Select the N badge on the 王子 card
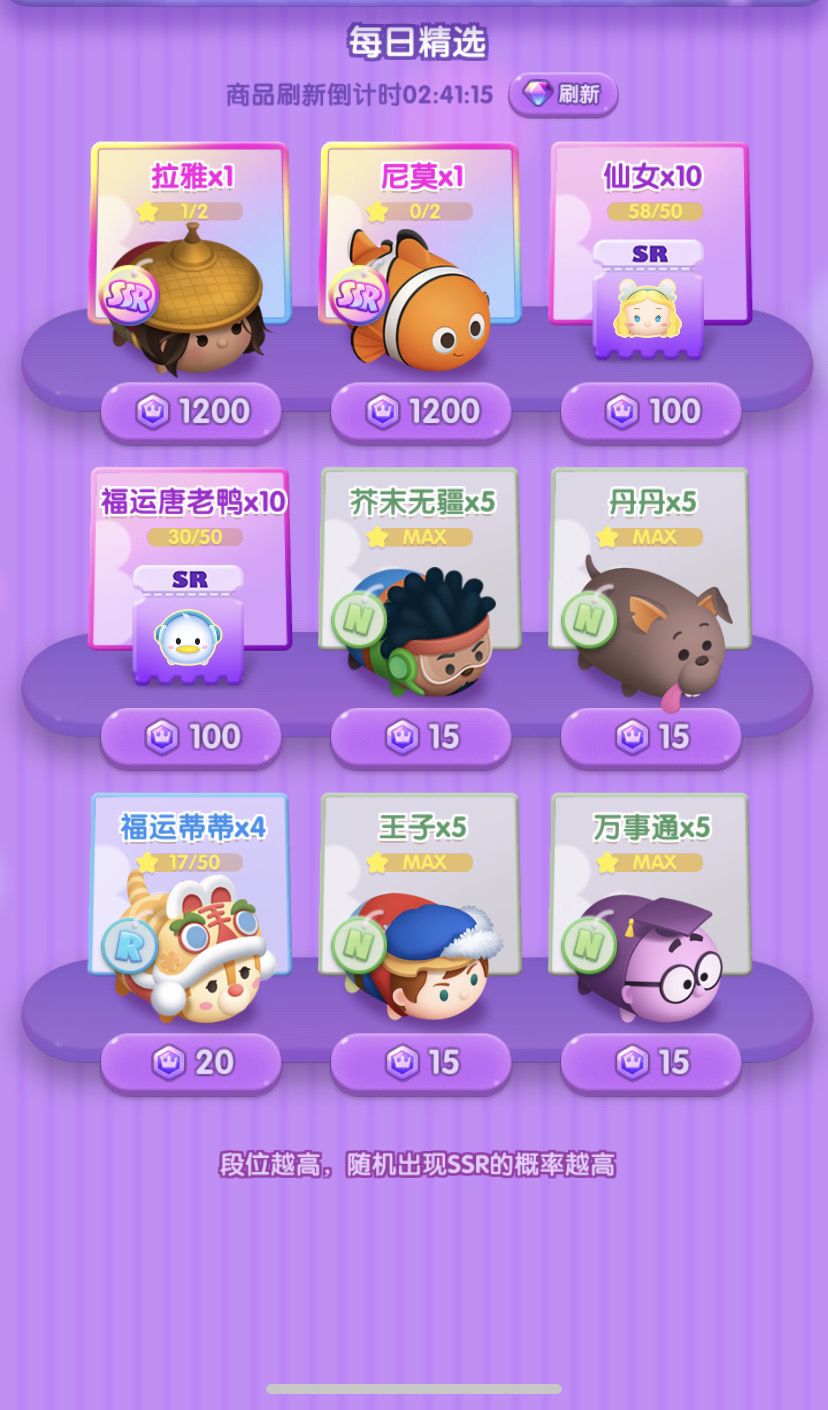The width and height of the screenshot is (828, 1410). click(361, 944)
